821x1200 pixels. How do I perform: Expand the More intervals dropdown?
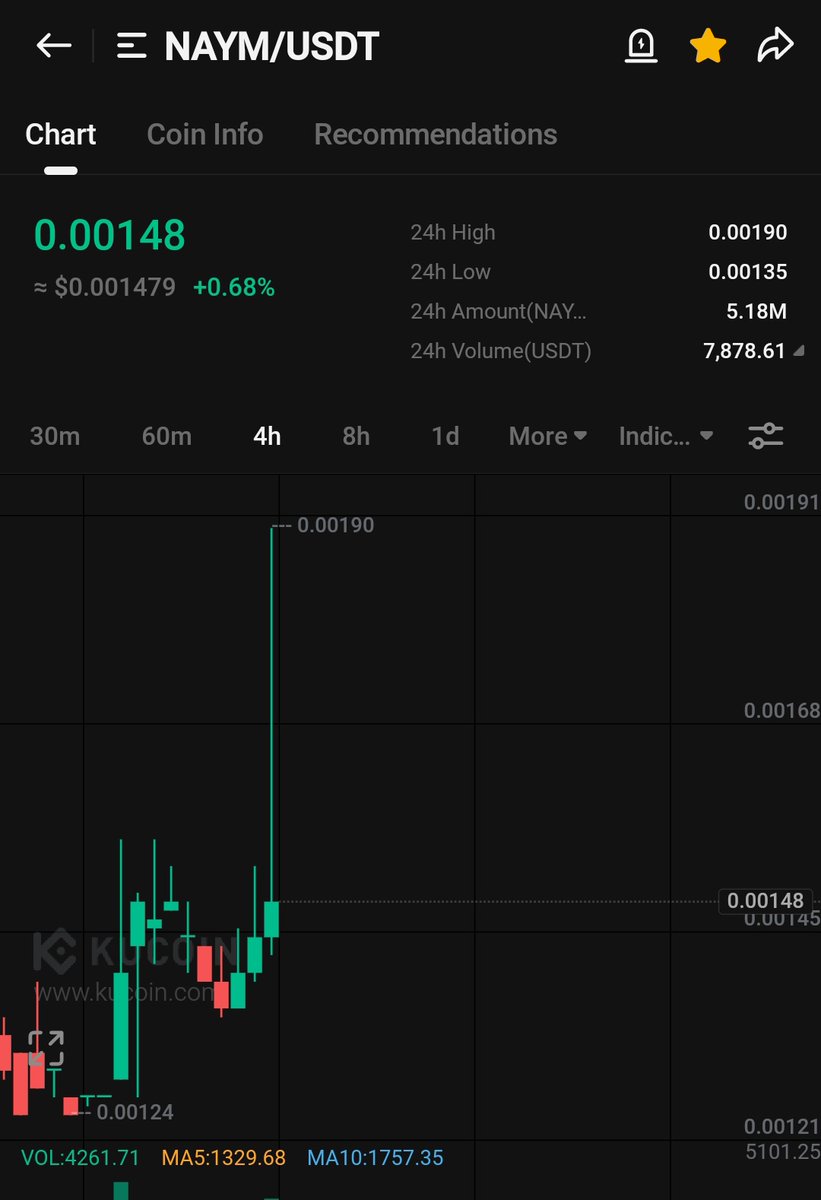(547, 436)
